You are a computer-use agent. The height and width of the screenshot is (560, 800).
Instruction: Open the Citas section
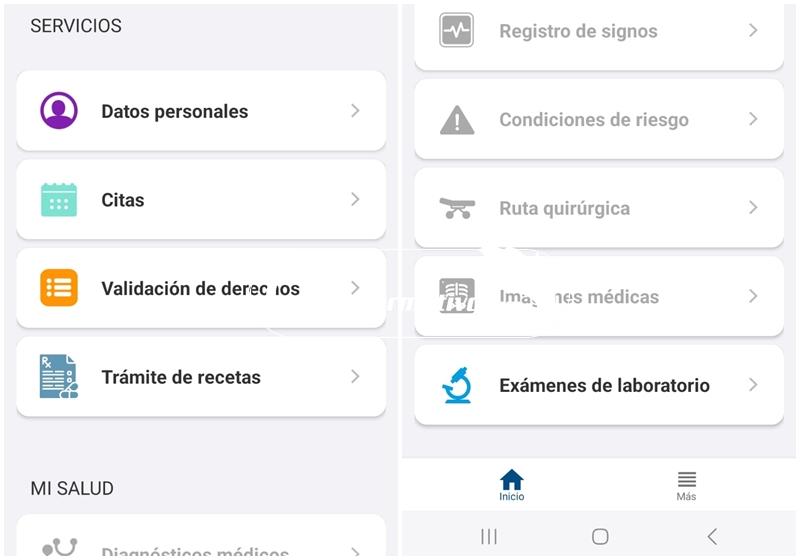[200, 200]
